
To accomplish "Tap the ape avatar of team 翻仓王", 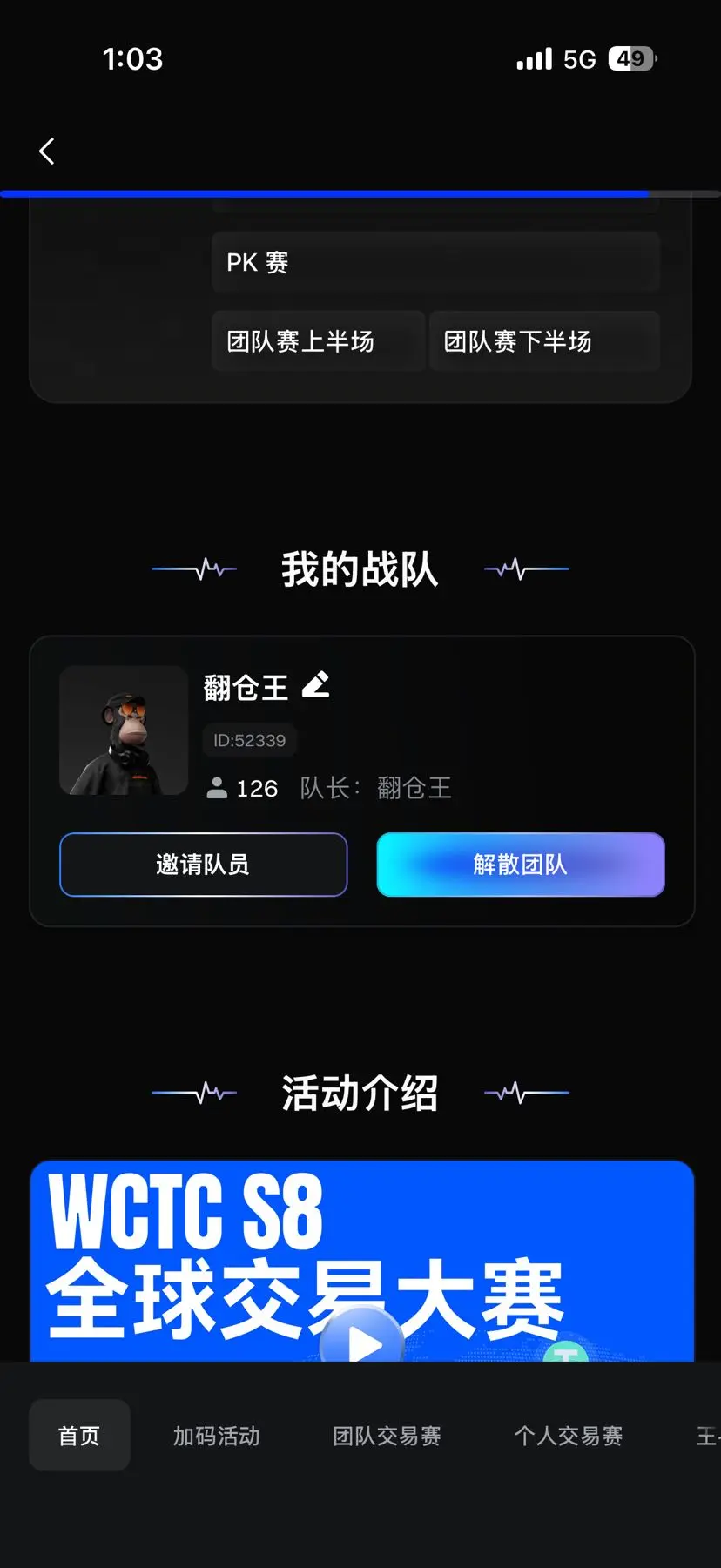I will (124, 731).
